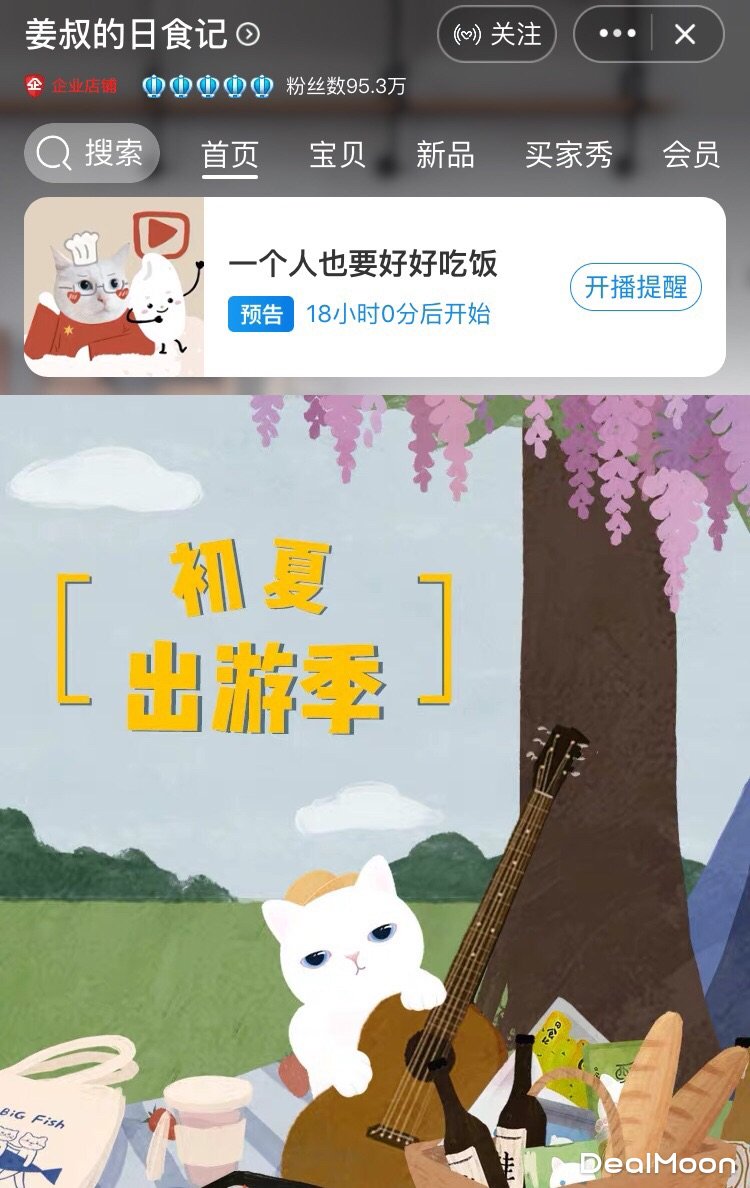The width and height of the screenshot is (750, 1188).
Task: Open the live preview 一个人也要好好吃饭
Action: click(363, 264)
